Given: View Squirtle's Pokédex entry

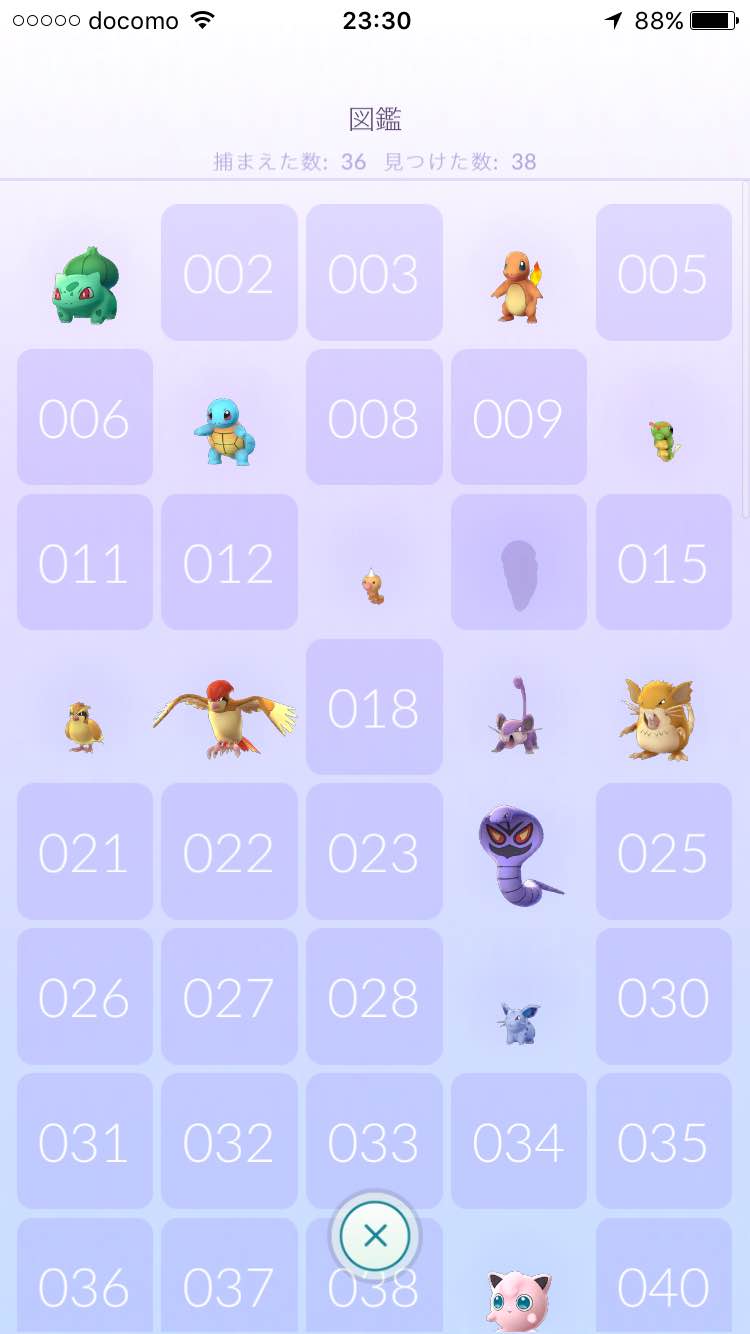Looking at the screenshot, I should (229, 430).
